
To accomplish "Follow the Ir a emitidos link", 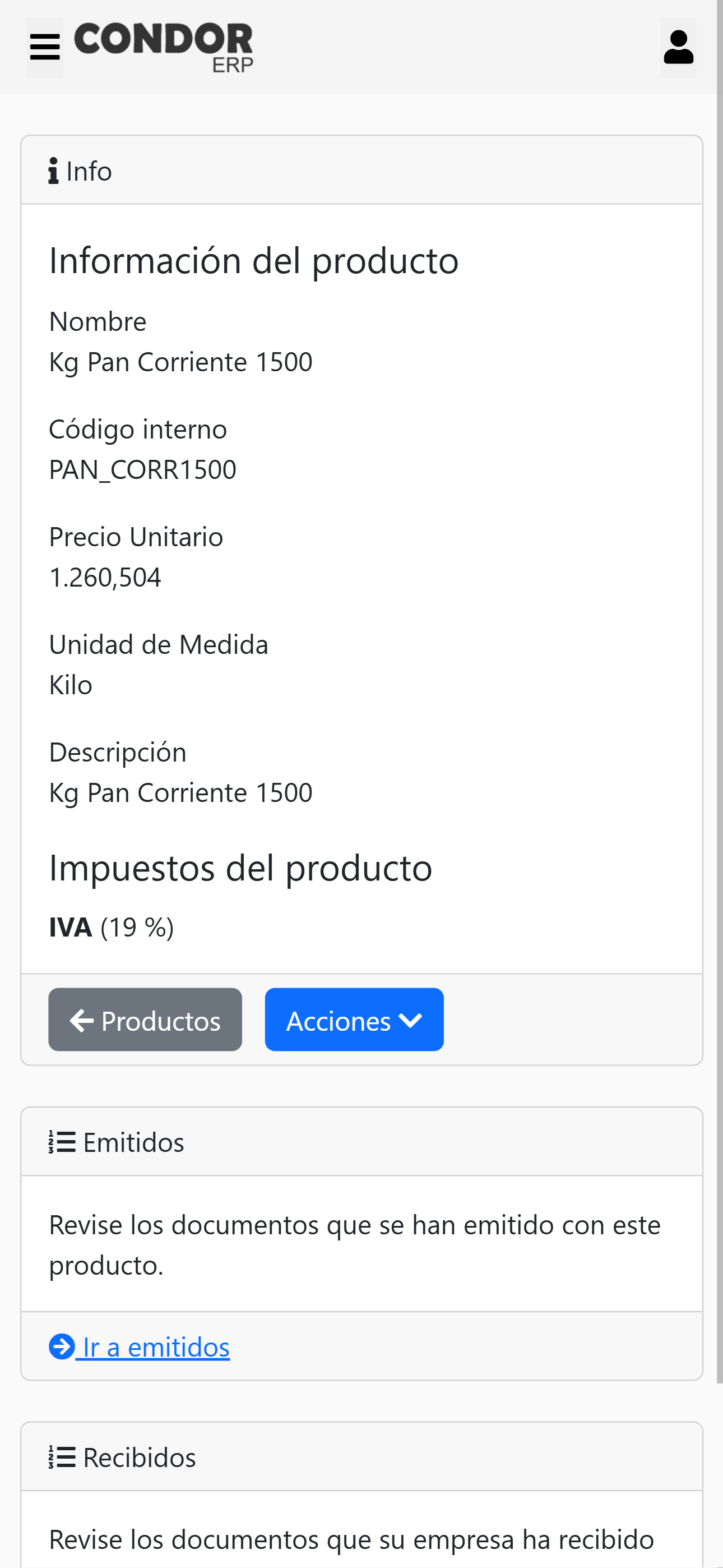I will click(x=140, y=1346).
